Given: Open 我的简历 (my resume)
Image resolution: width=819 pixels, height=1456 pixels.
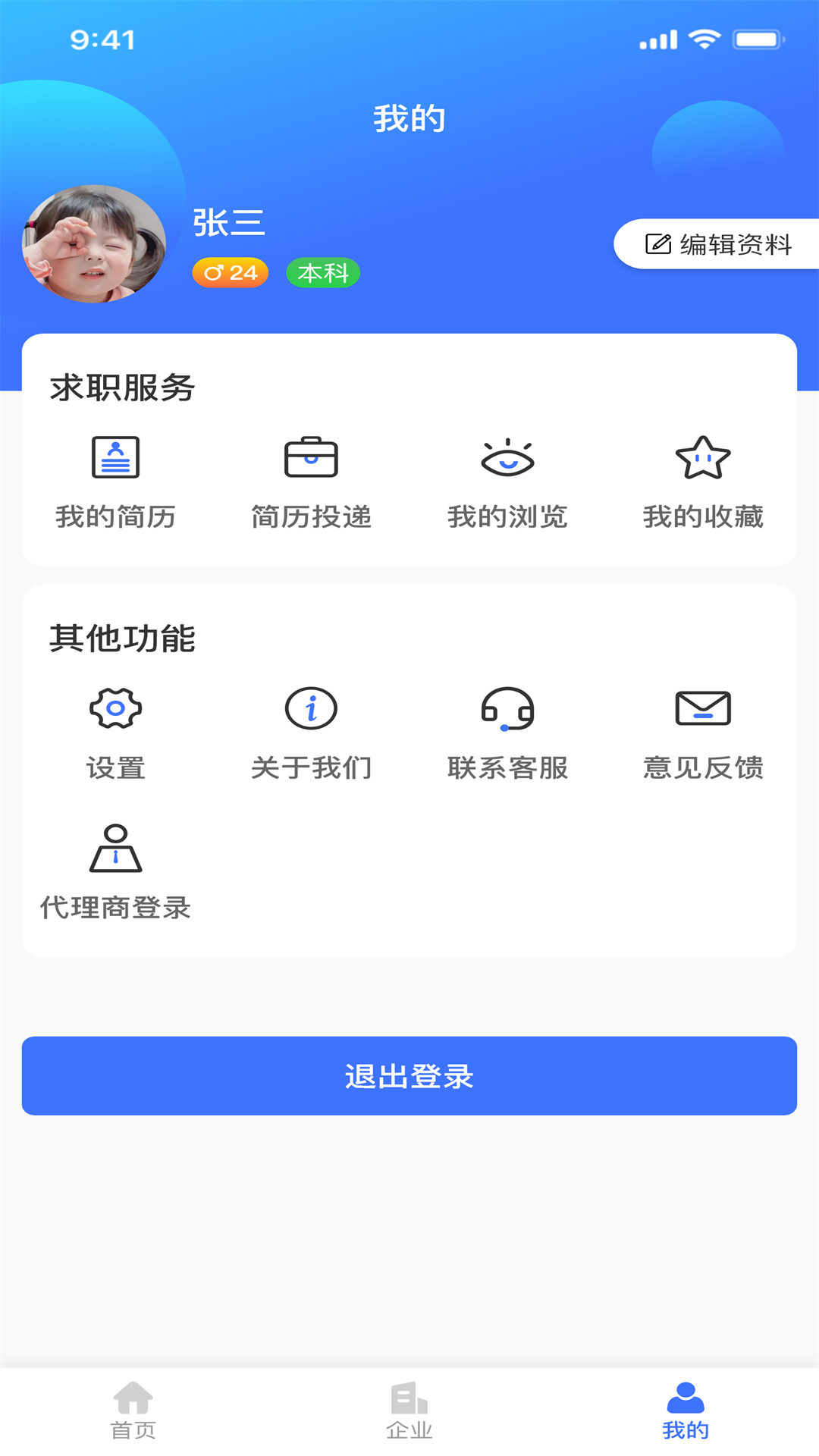Looking at the screenshot, I should pyautogui.click(x=115, y=481).
